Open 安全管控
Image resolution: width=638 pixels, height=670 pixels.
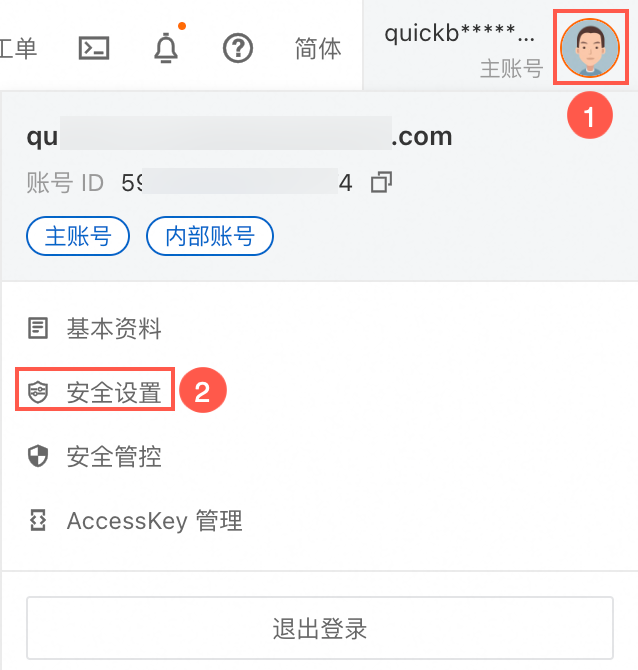(x=113, y=457)
